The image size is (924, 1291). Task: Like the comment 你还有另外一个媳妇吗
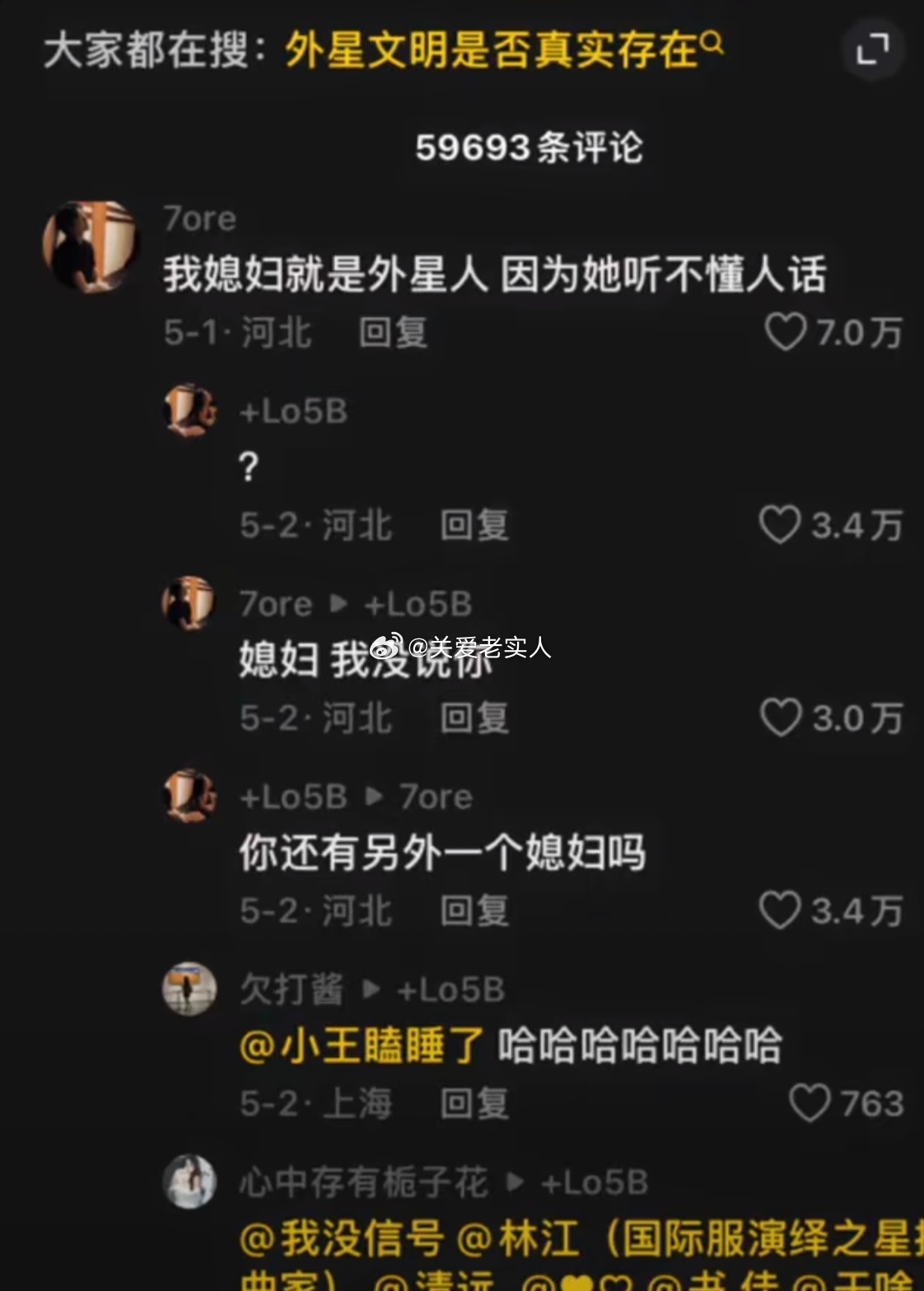click(779, 910)
